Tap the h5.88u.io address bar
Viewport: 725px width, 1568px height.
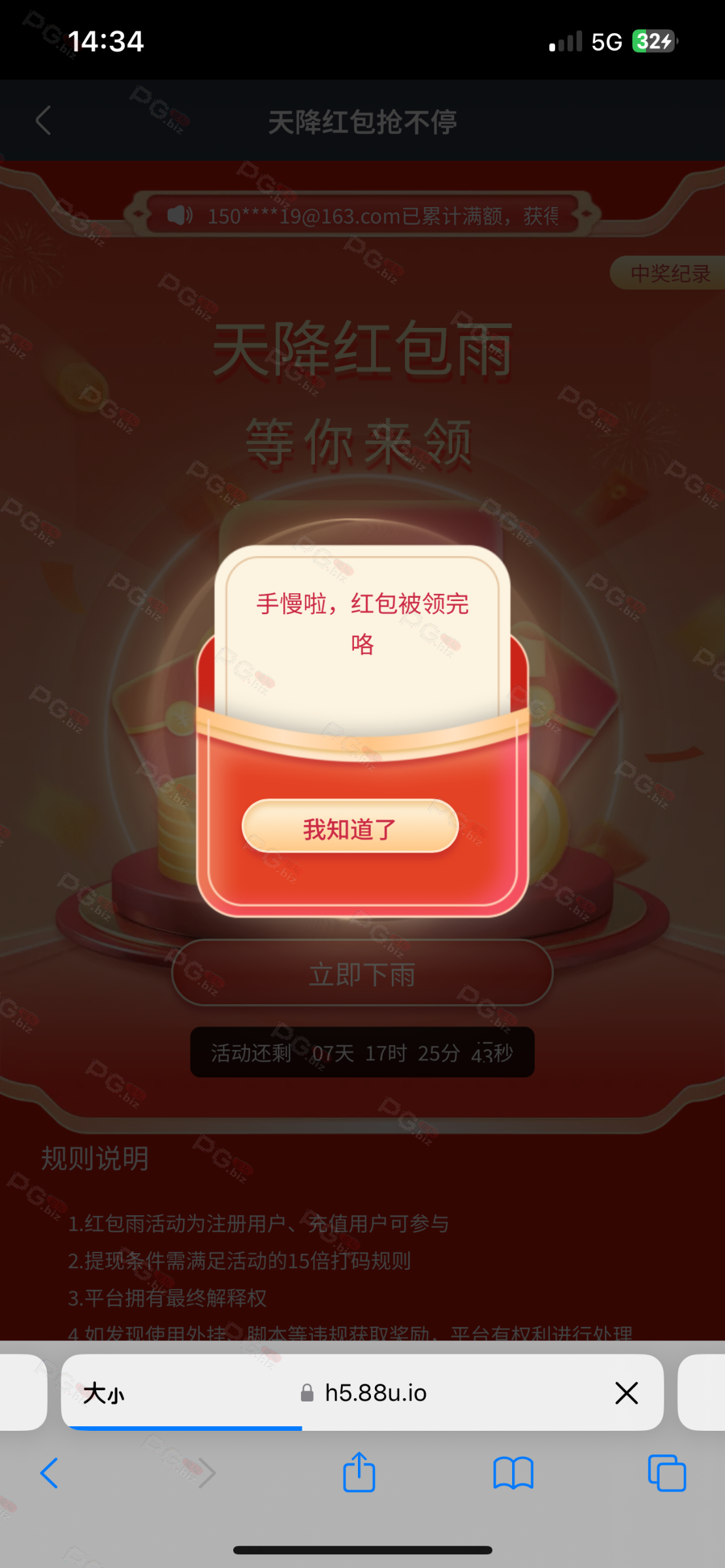pos(376,1393)
